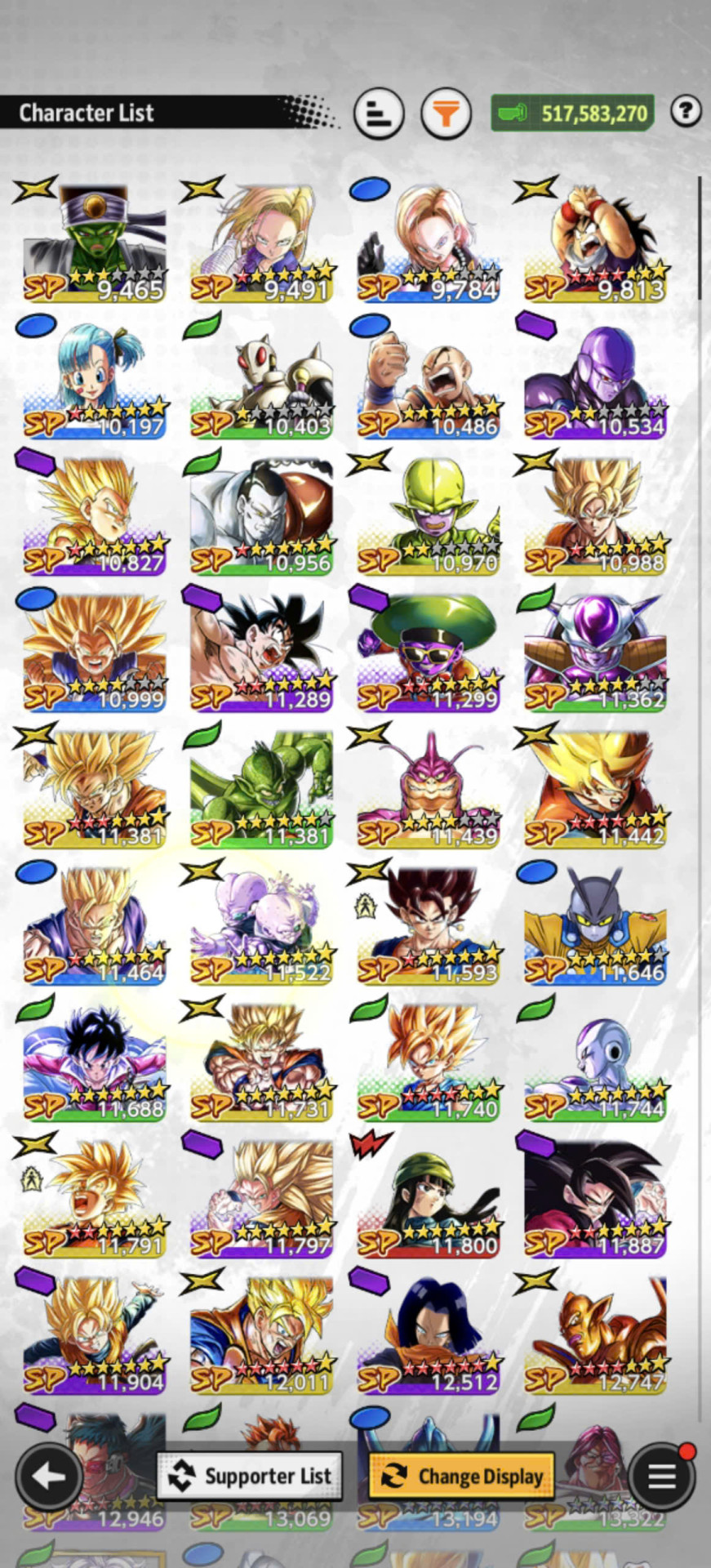Select the character with power 9,465

95,243
